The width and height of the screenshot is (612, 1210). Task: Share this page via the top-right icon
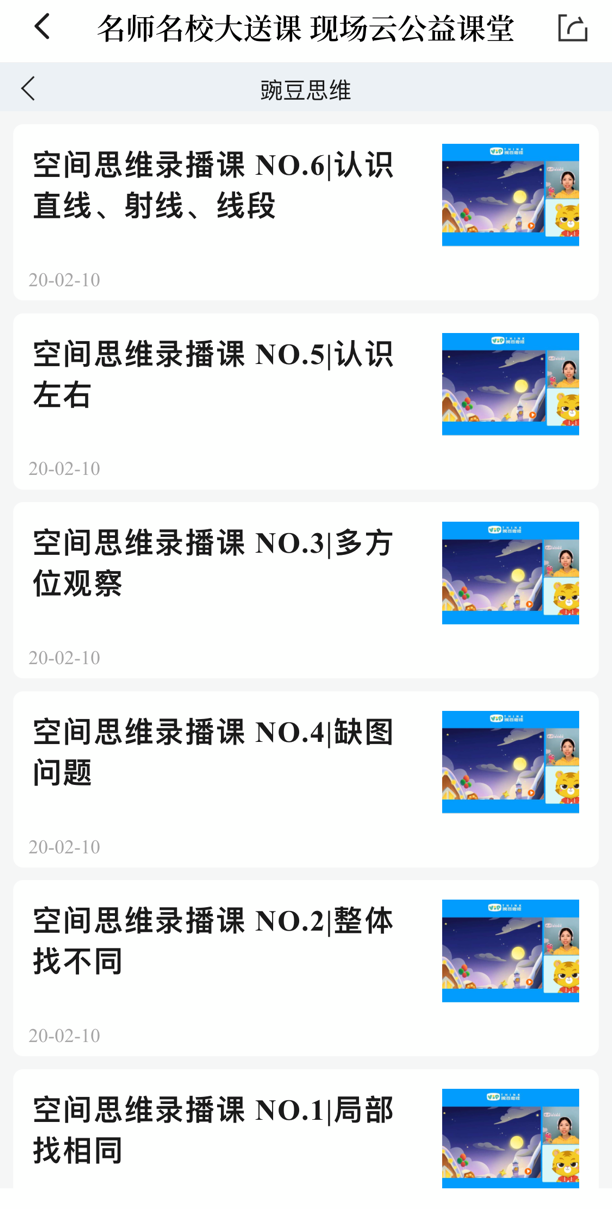pos(572,27)
